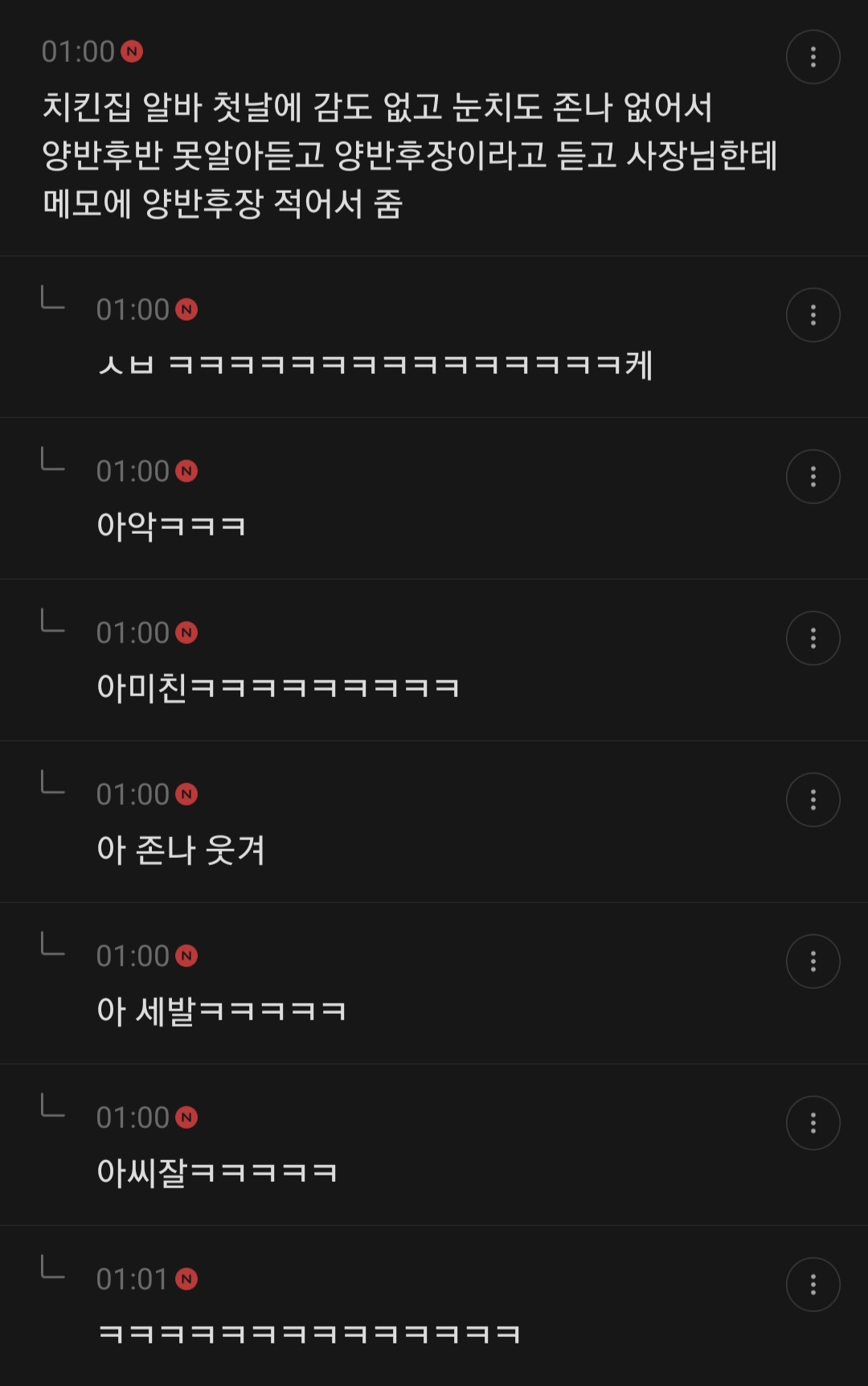Select the N badge beside 아 존나 웃겨
This screenshot has width=868, height=1386.
pos(186,794)
